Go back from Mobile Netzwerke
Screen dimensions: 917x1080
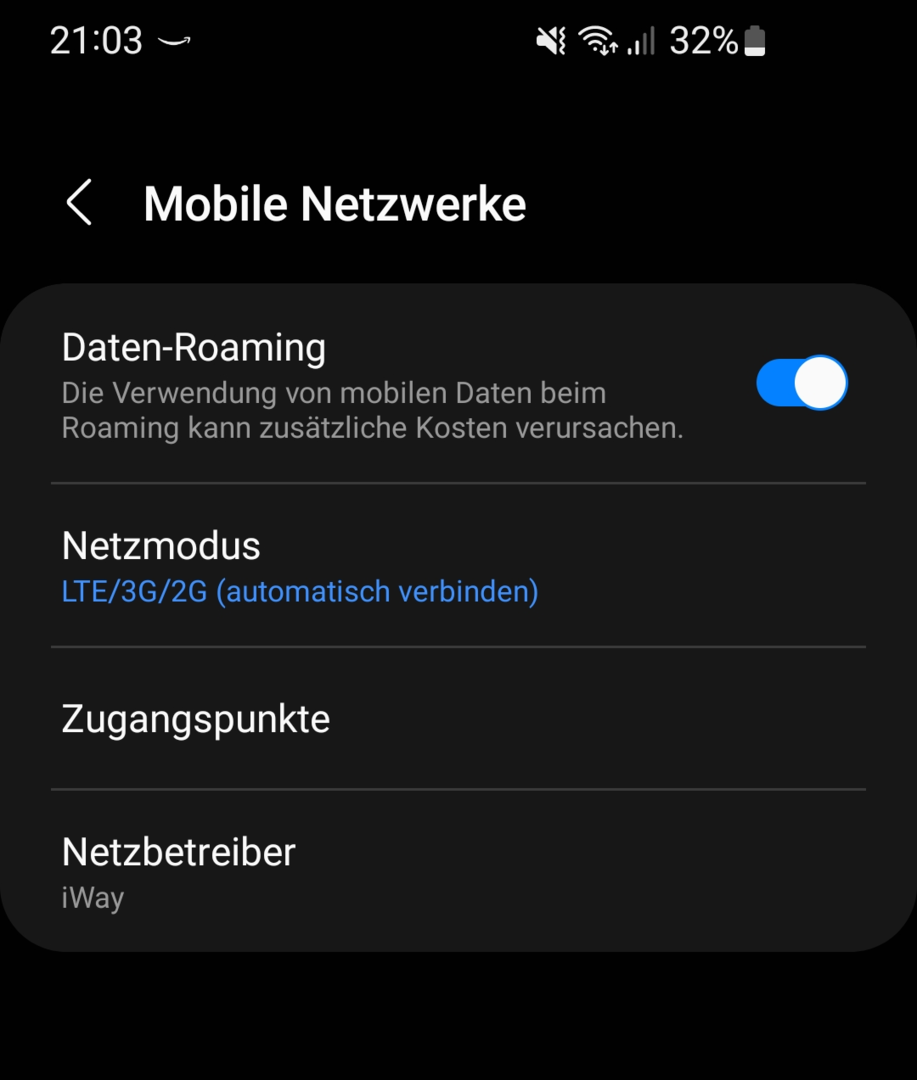[x=79, y=203]
